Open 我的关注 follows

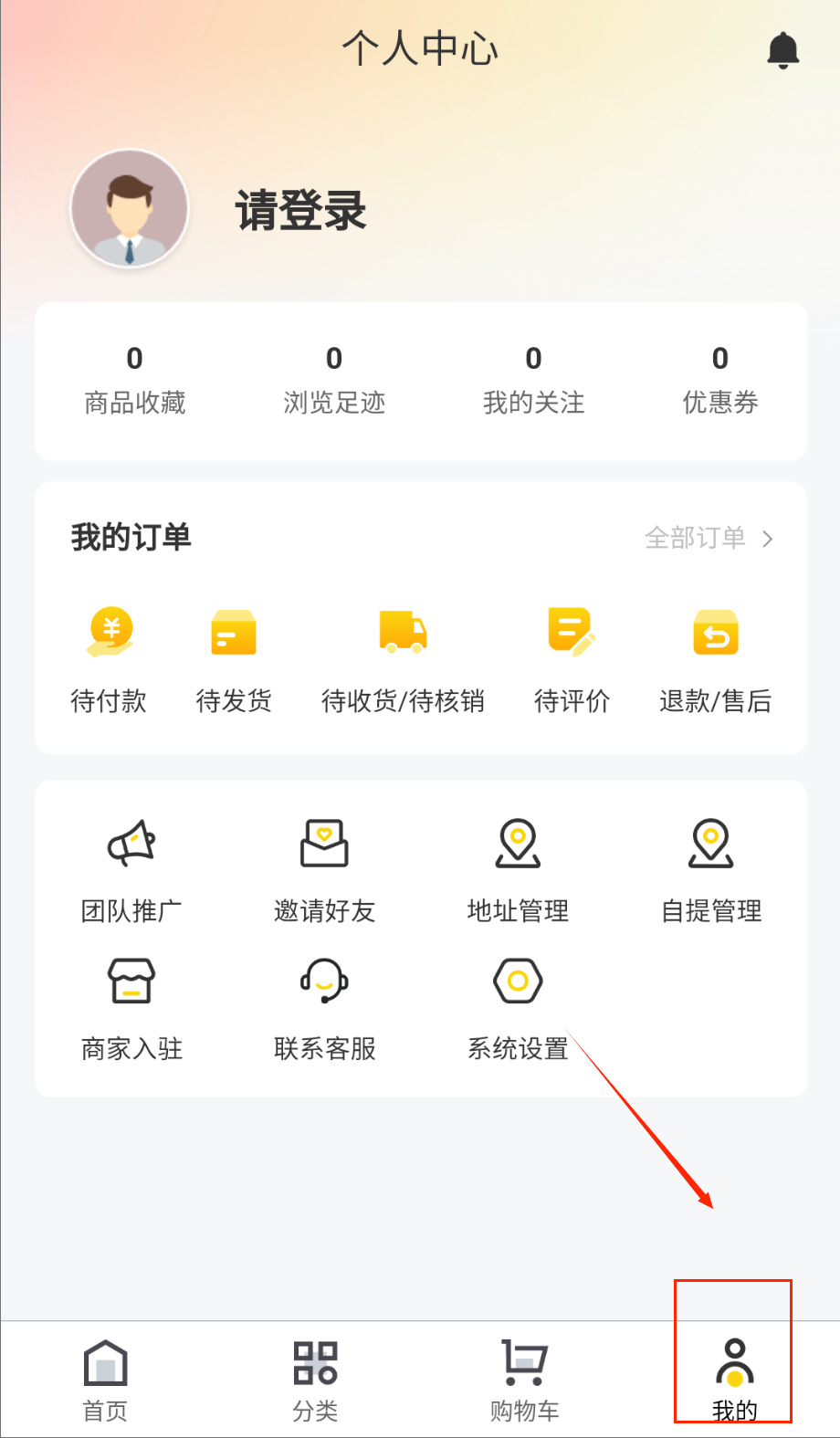533,381
